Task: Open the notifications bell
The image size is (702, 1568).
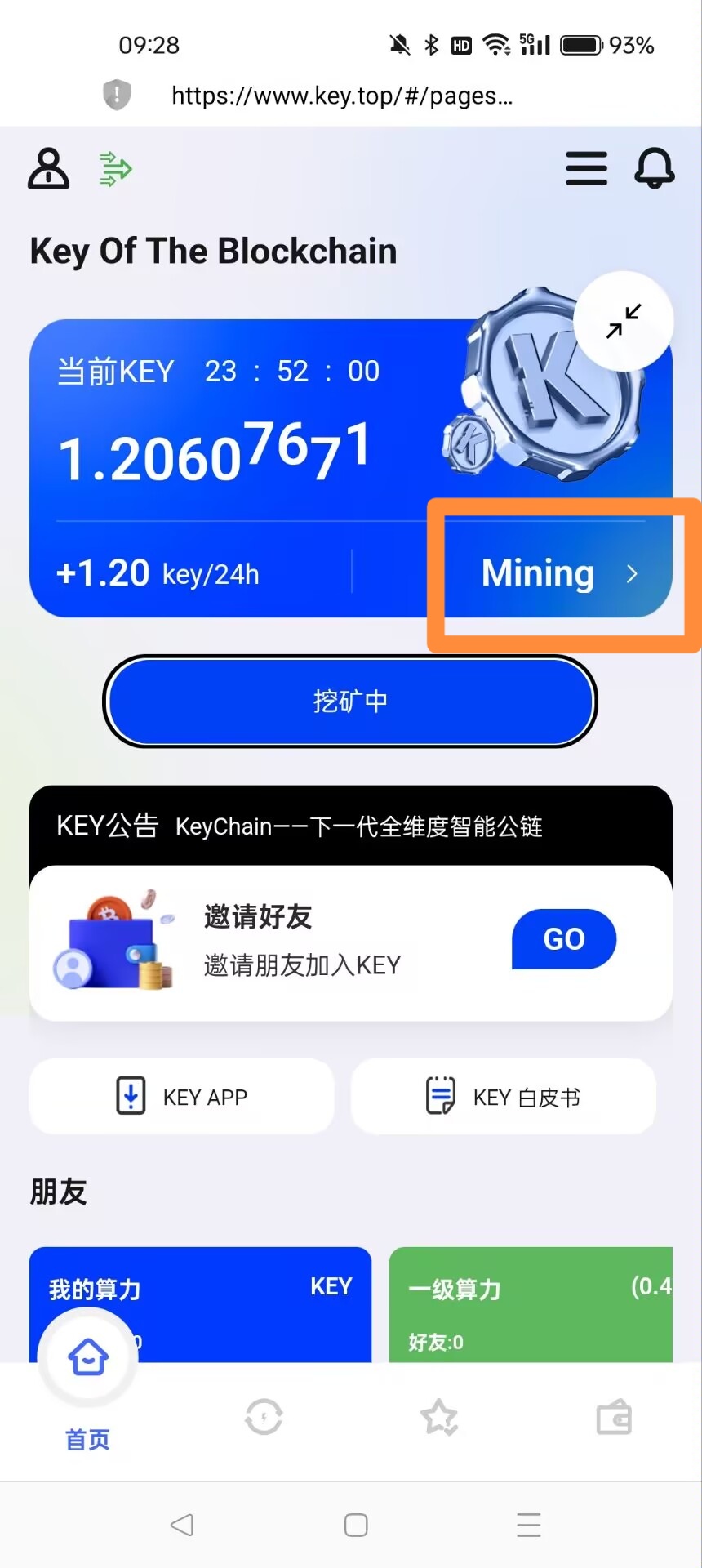Action: click(655, 169)
